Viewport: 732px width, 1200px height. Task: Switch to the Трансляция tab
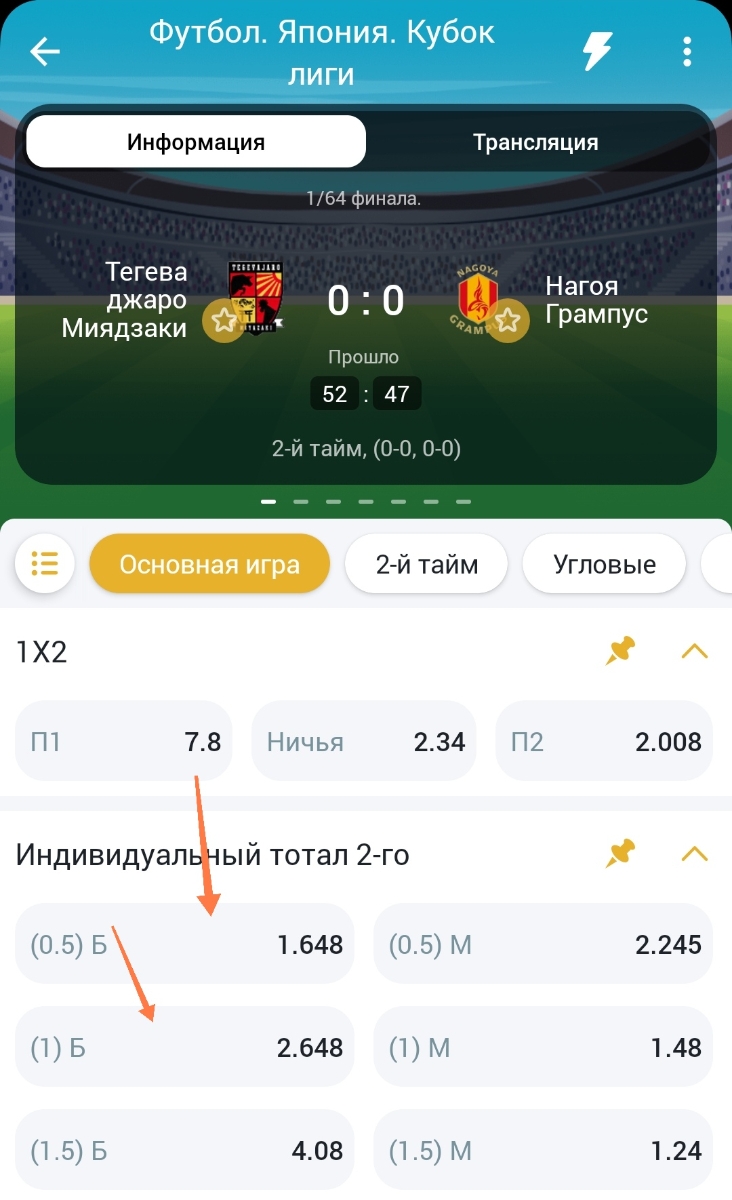pos(536,142)
